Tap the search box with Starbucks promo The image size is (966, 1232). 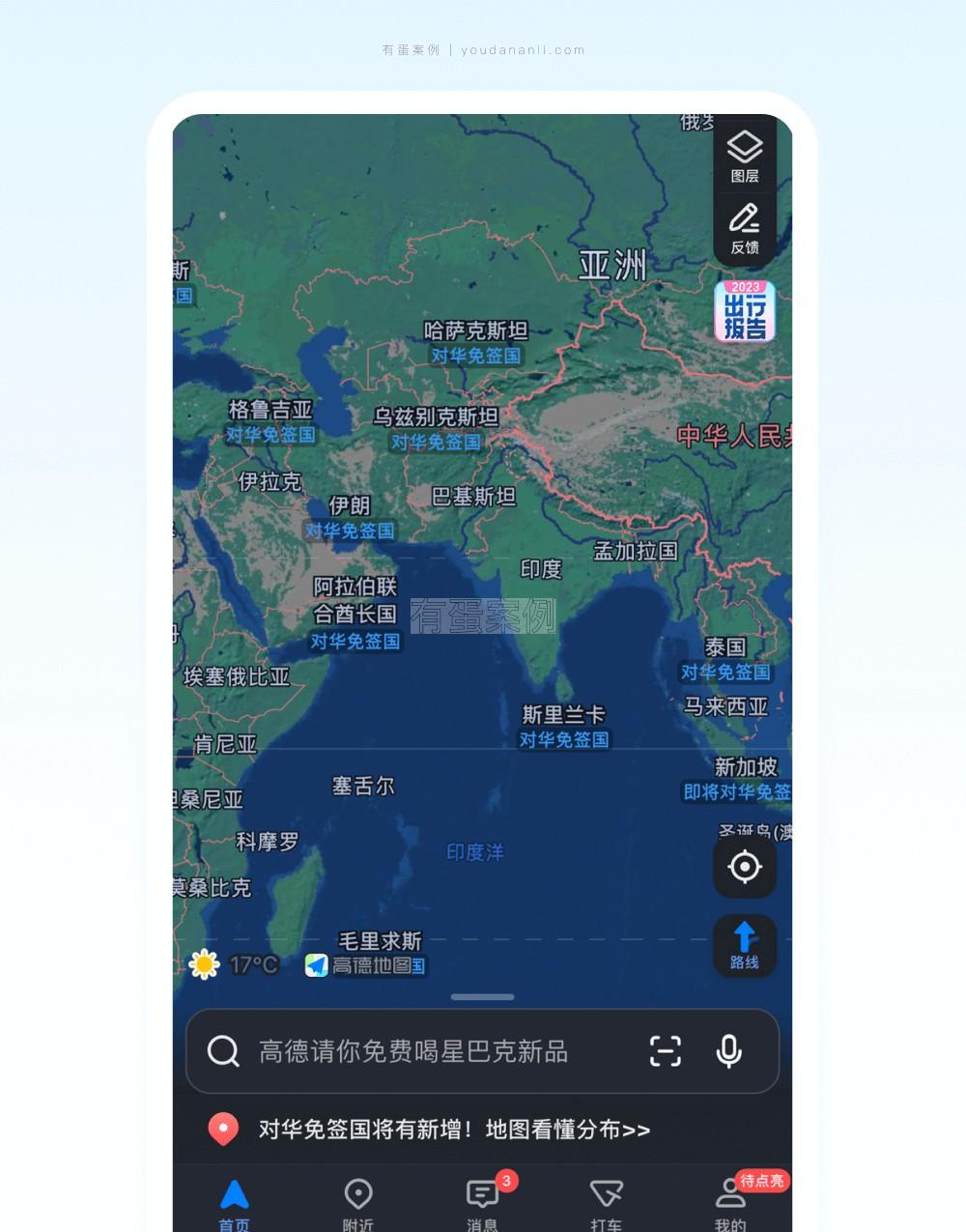click(413, 1051)
